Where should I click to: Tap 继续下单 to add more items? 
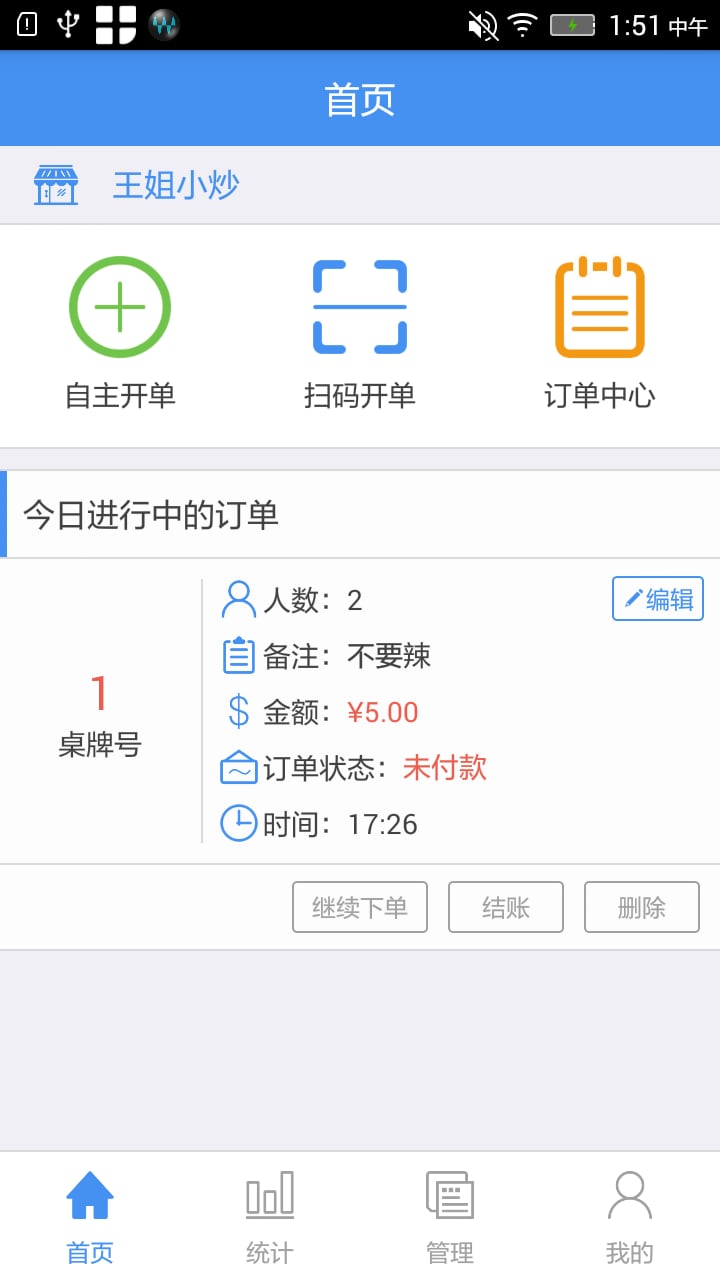[x=360, y=907]
